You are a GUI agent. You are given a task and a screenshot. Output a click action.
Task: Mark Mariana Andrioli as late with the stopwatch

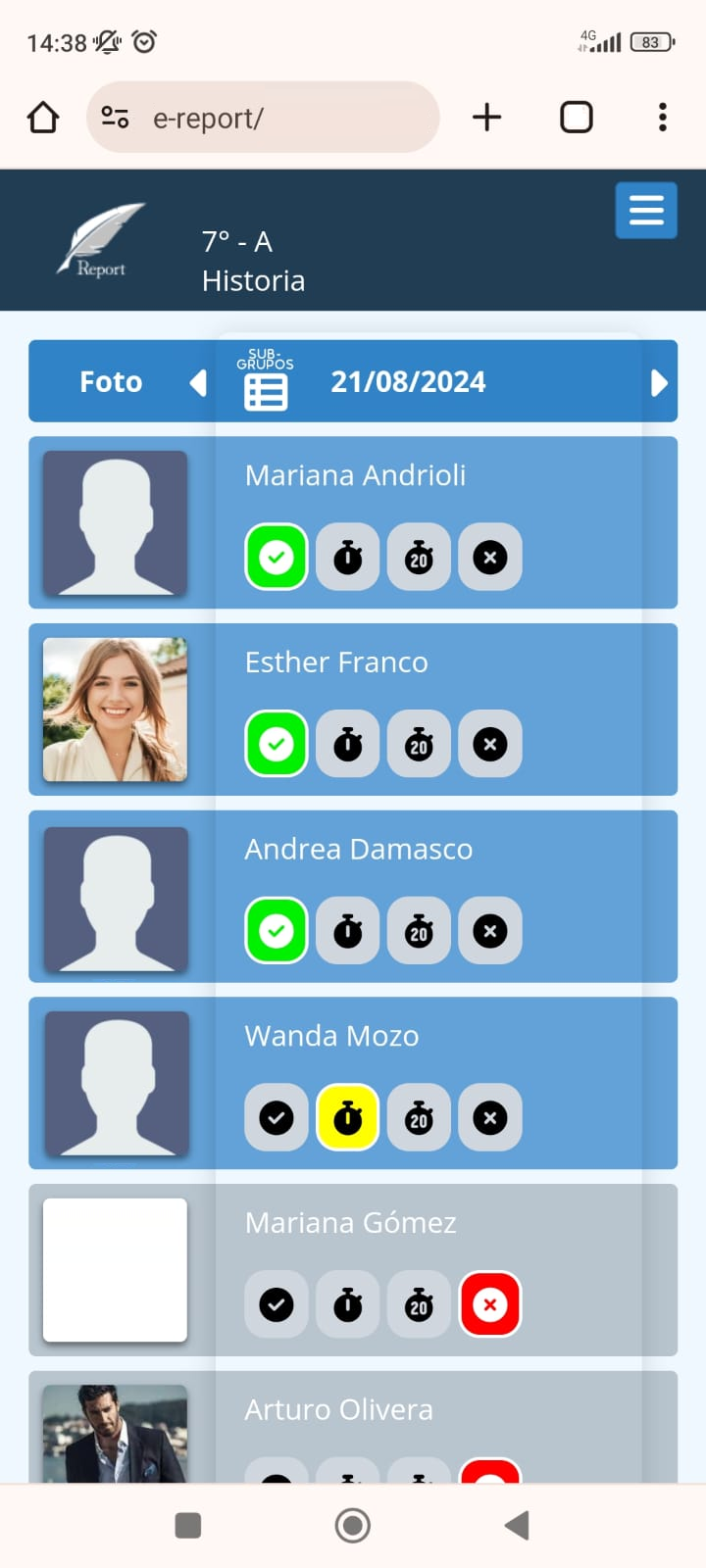tap(348, 558)
